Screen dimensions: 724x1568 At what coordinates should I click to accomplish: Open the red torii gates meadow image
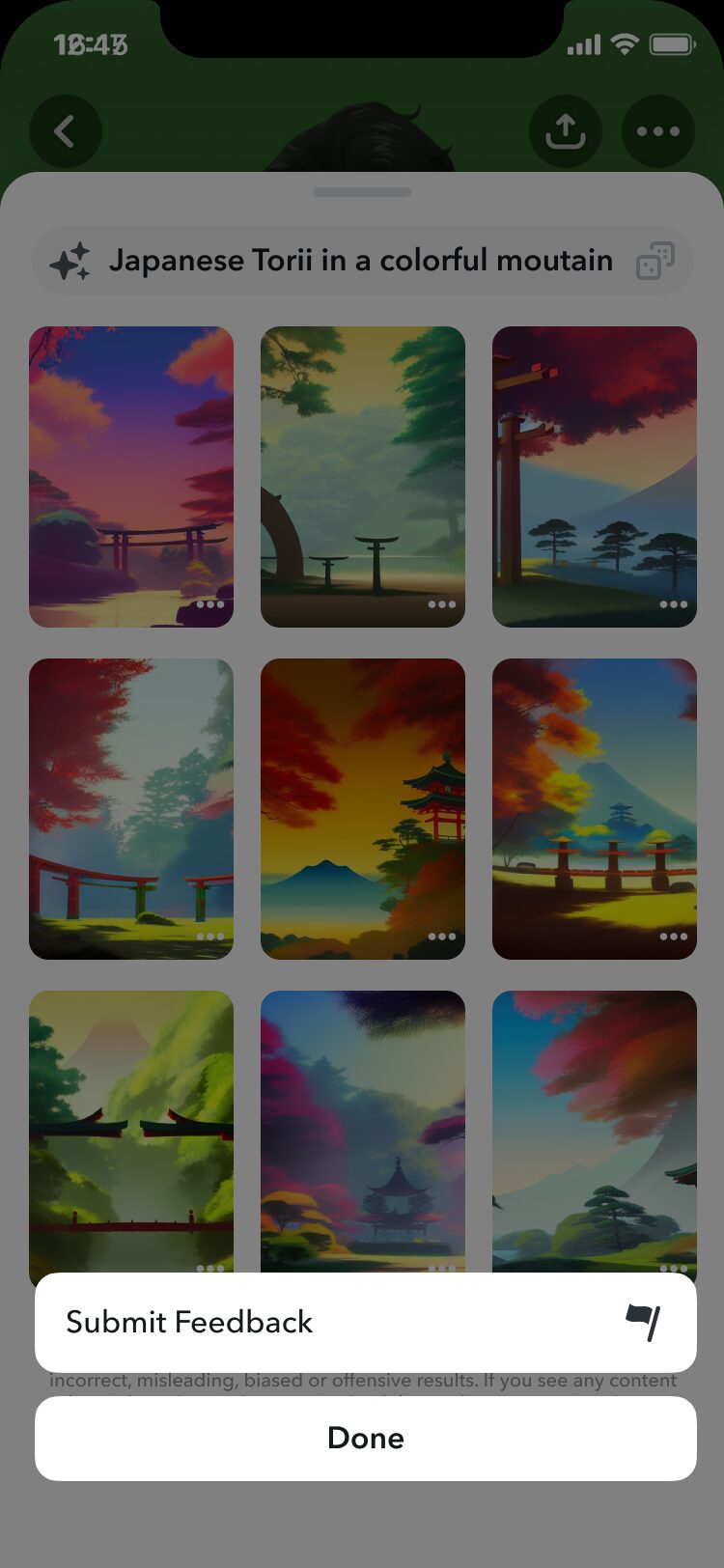131,806
